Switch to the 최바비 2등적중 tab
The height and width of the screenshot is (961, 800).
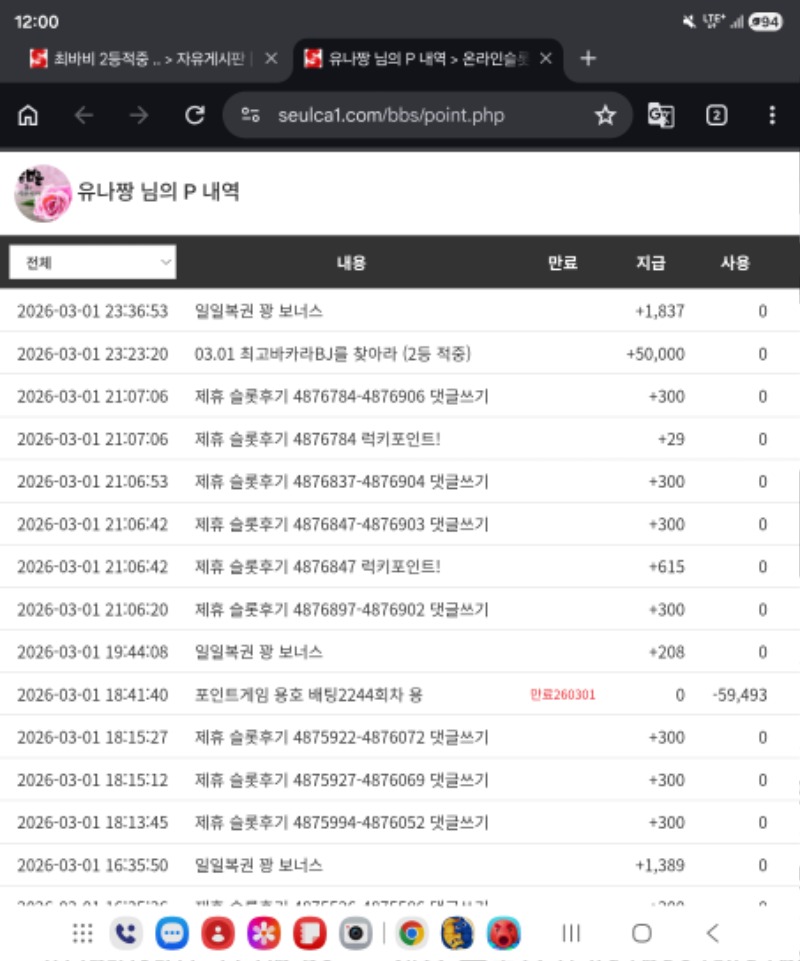coord(140,59)
